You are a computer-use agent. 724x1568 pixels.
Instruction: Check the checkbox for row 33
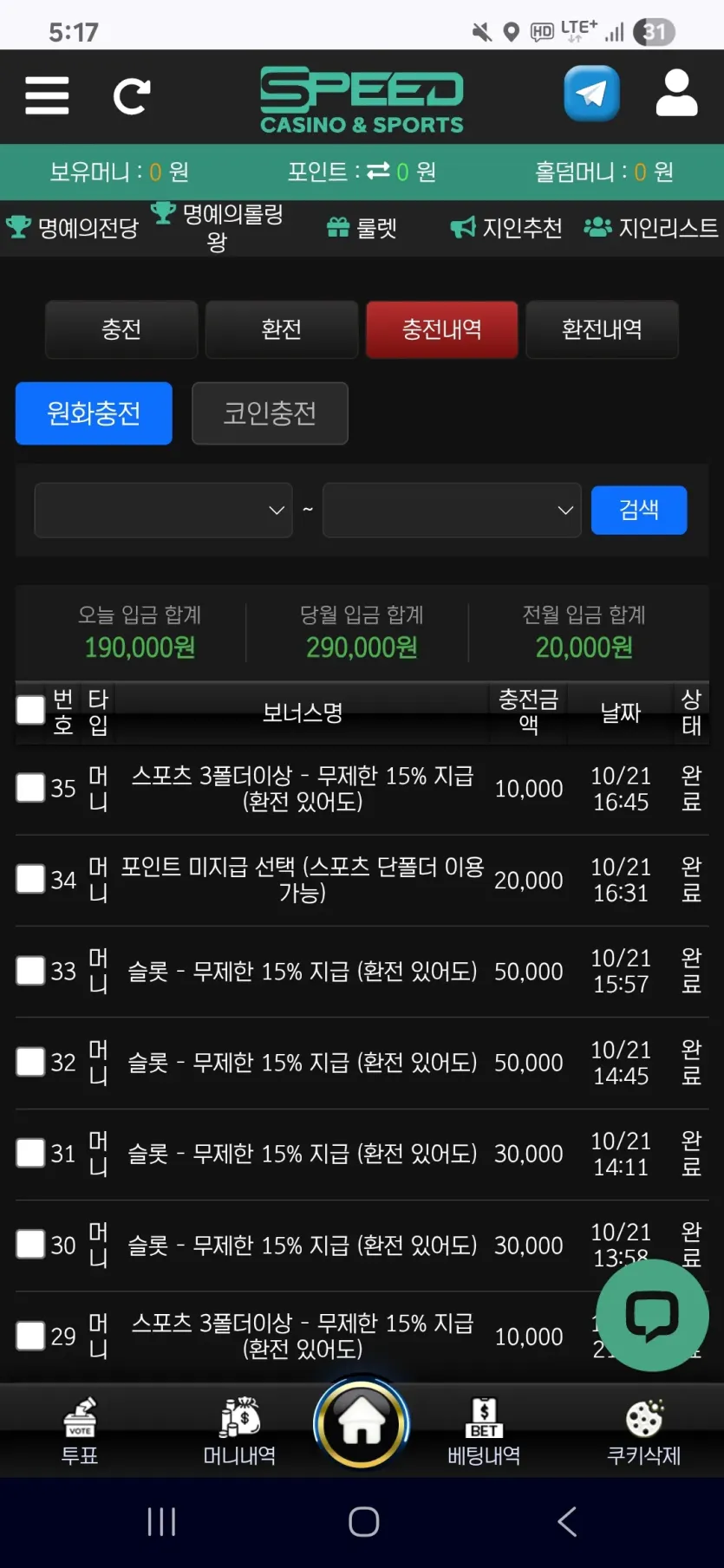coord(30,971)
